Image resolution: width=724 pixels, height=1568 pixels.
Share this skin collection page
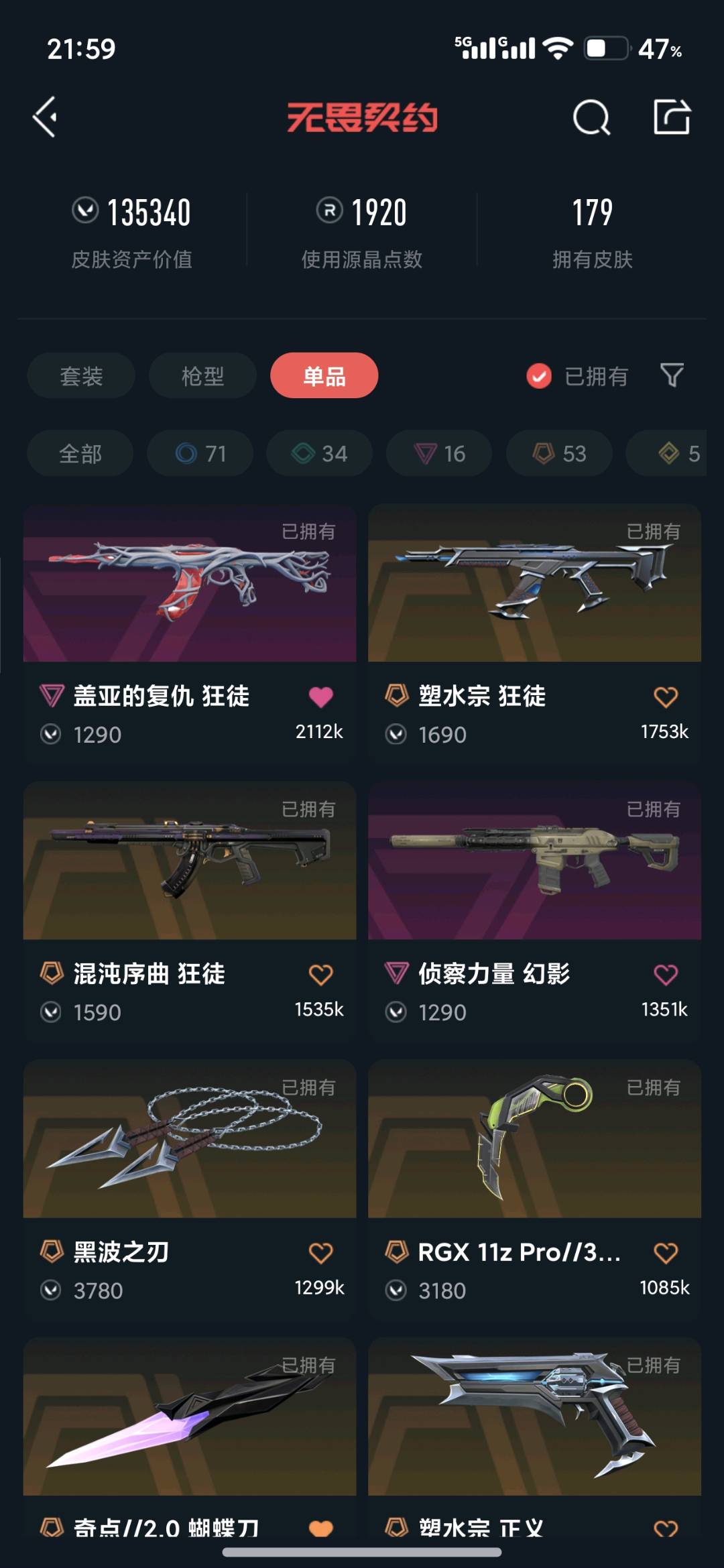coord(672,117)
